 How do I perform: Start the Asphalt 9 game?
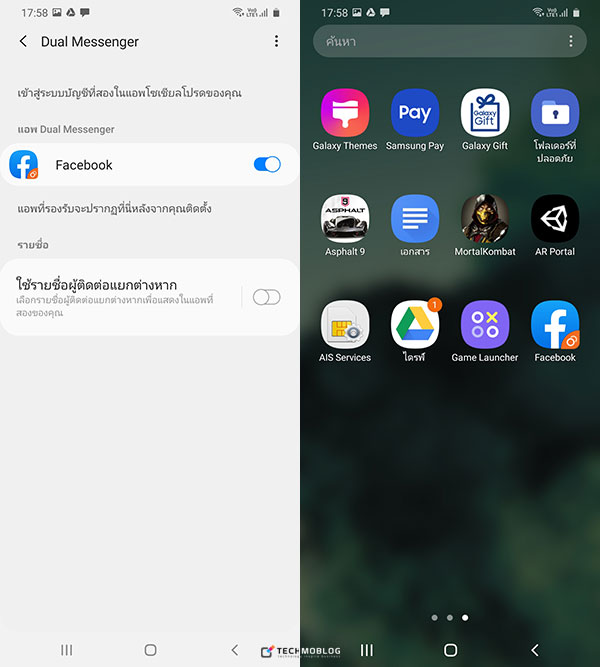coord(345,219)
